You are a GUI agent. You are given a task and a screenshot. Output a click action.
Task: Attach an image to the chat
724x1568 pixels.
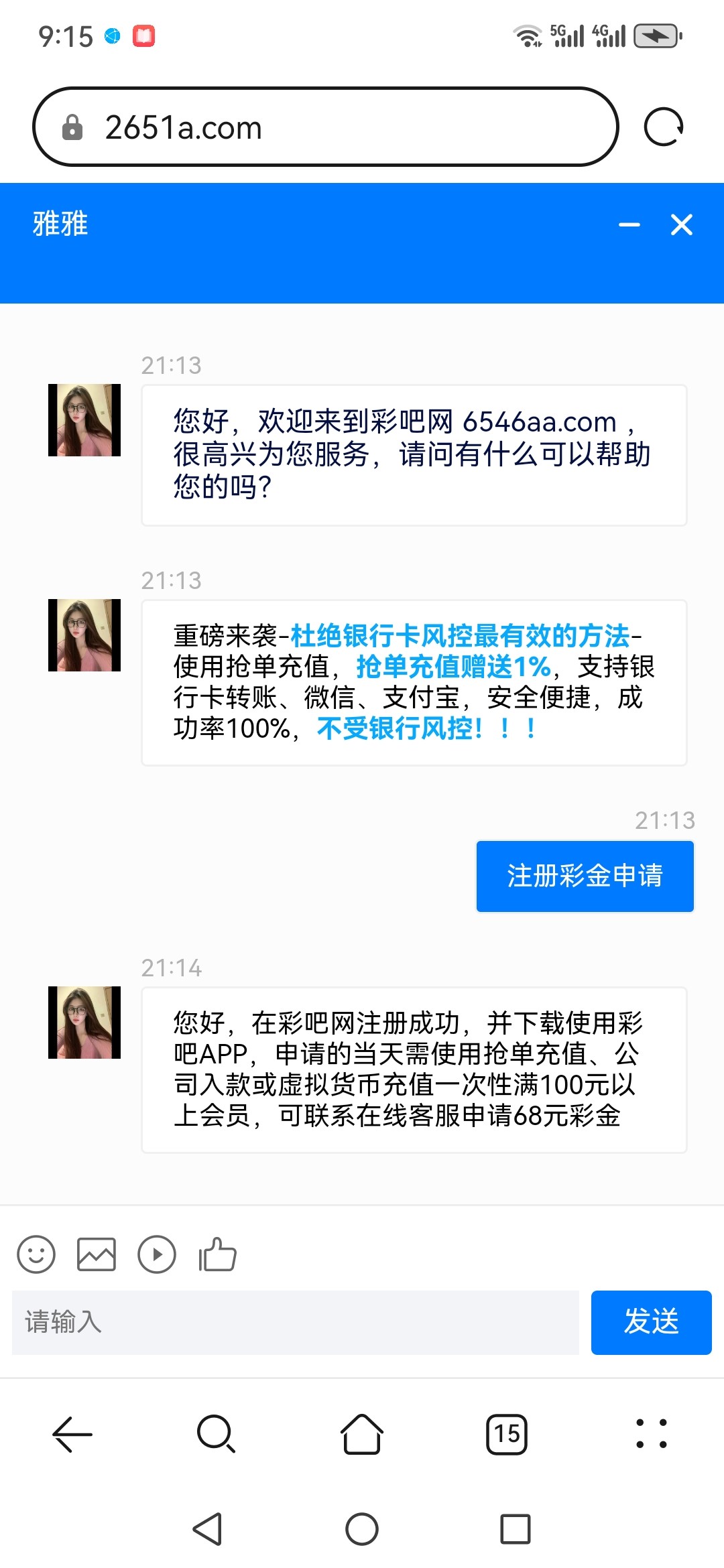[97, 1254]
